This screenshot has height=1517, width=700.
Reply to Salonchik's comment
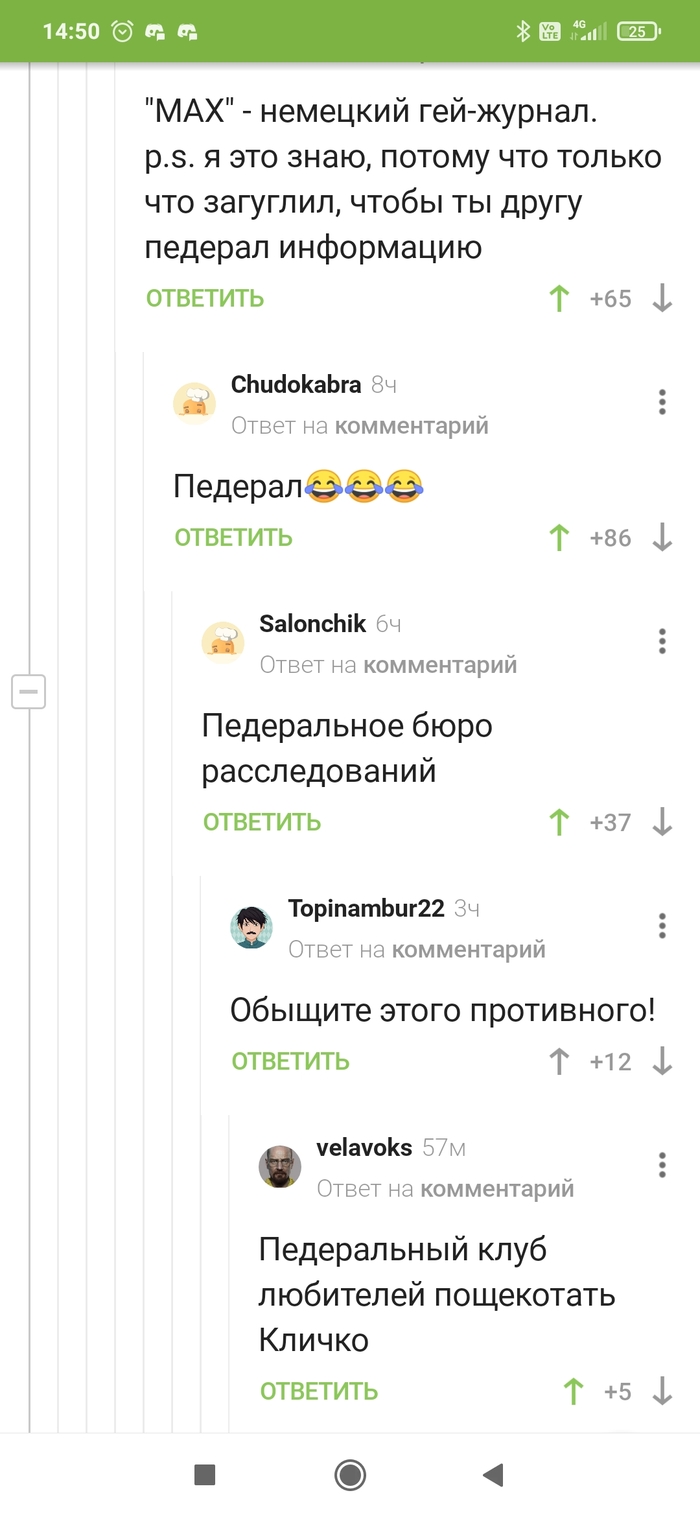262,822
